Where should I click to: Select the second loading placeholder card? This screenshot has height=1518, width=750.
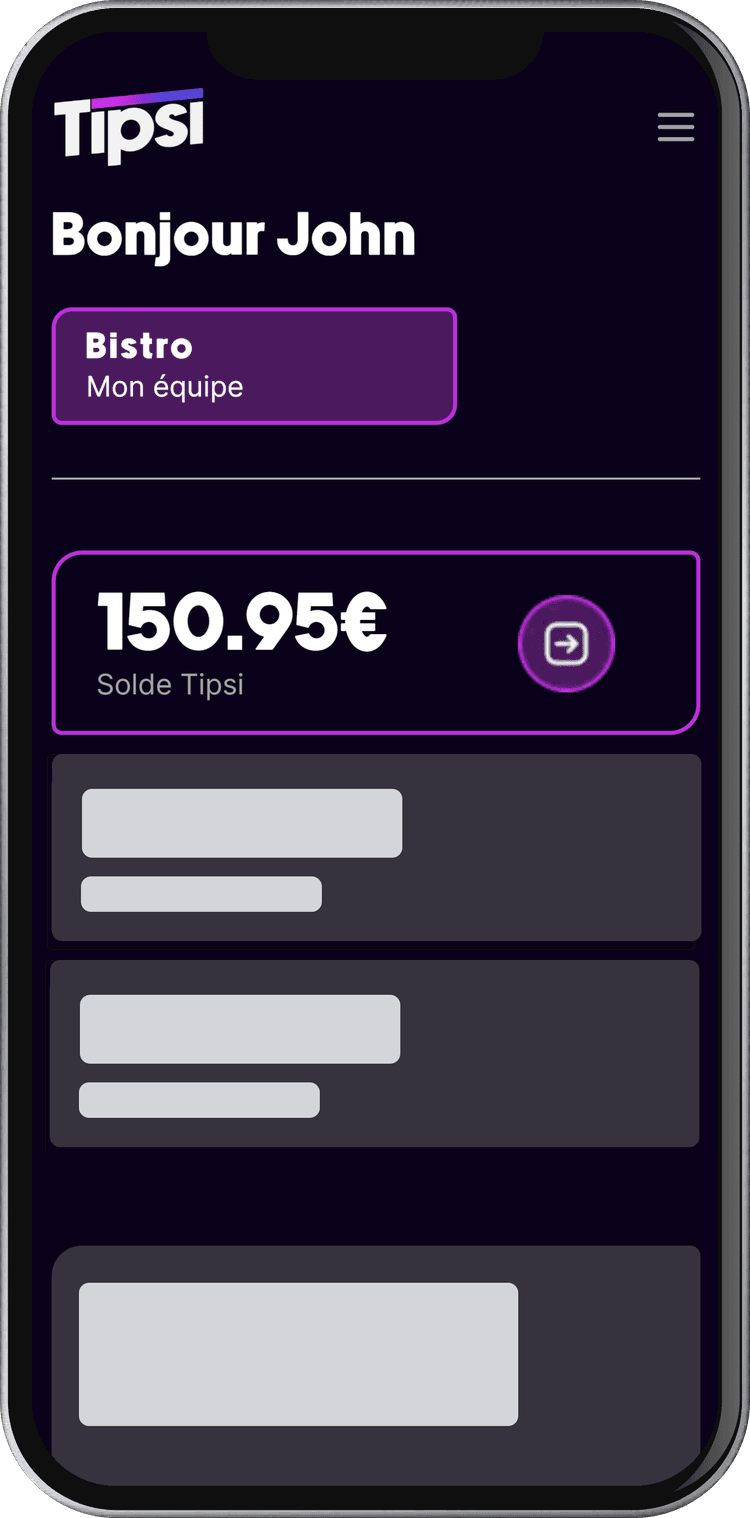tap(374, 1050)
